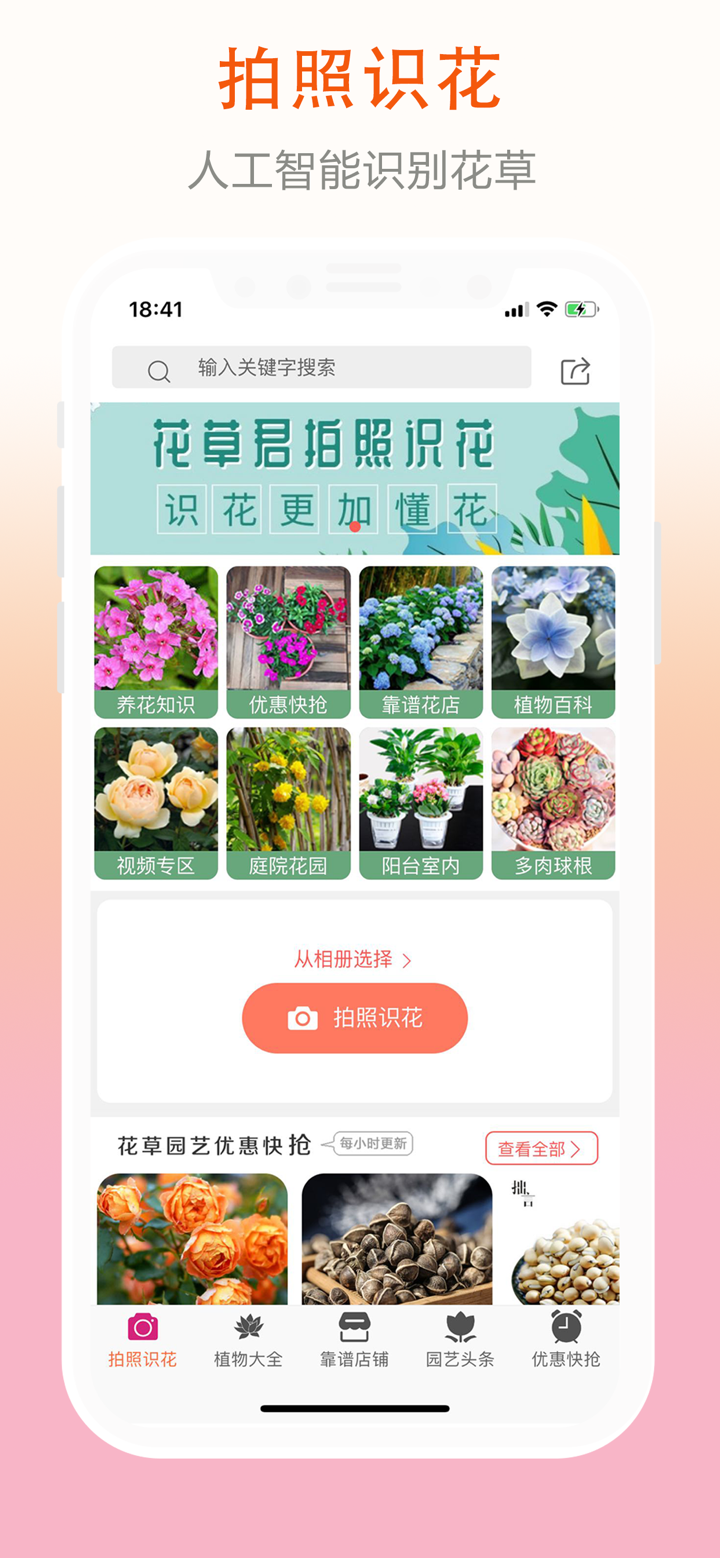720x1558 pixels.
Task: Select the 拍照识花 camera icon in bottom bar
Action: 141,1329
